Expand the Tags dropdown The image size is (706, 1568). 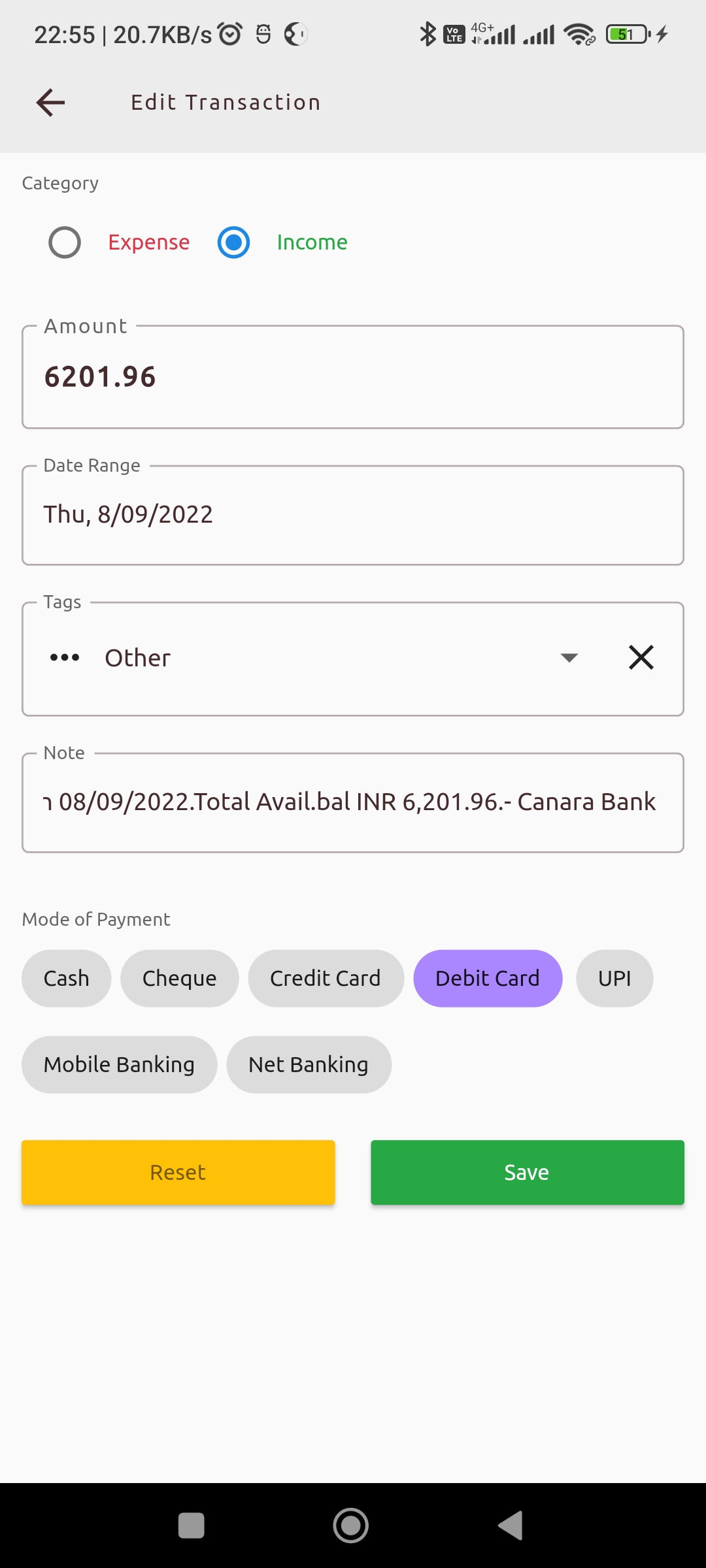tap(569, 658)
